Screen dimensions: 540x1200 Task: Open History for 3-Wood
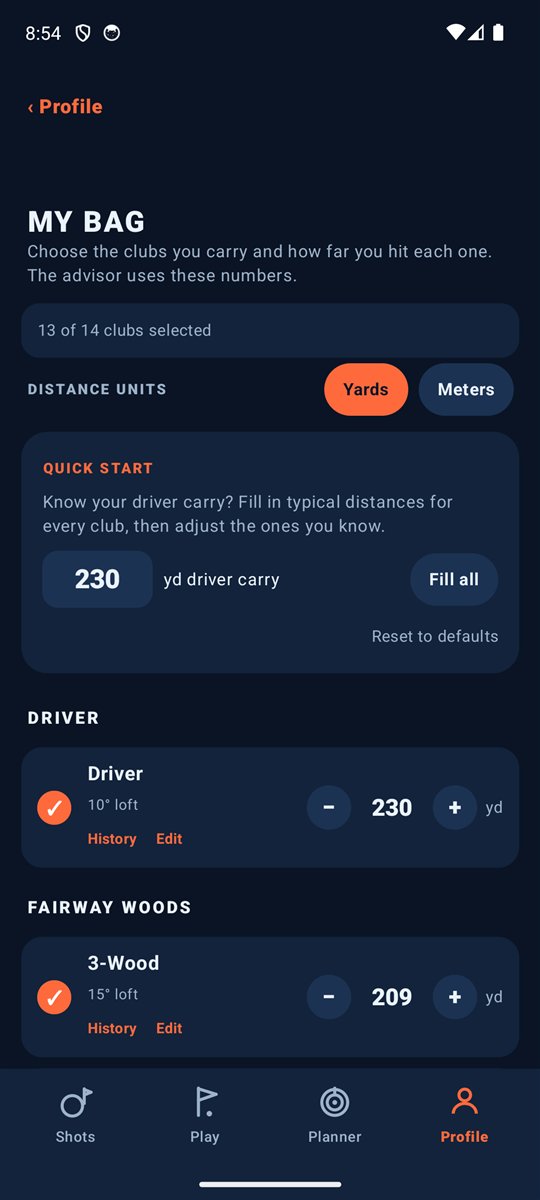click(x=112, y=1028)
